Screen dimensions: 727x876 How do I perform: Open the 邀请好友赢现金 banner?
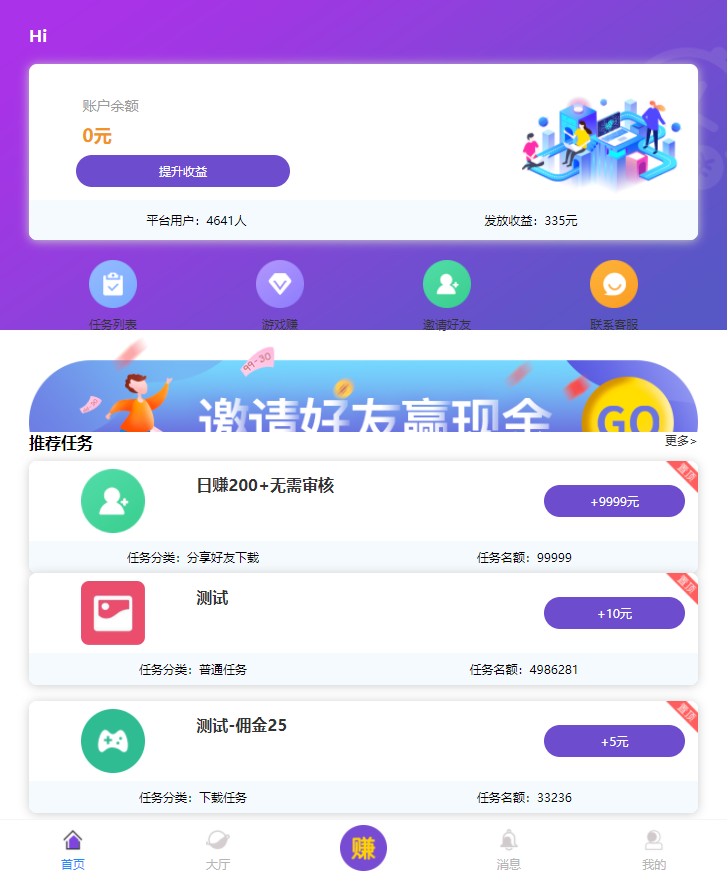tap(363, 396)
